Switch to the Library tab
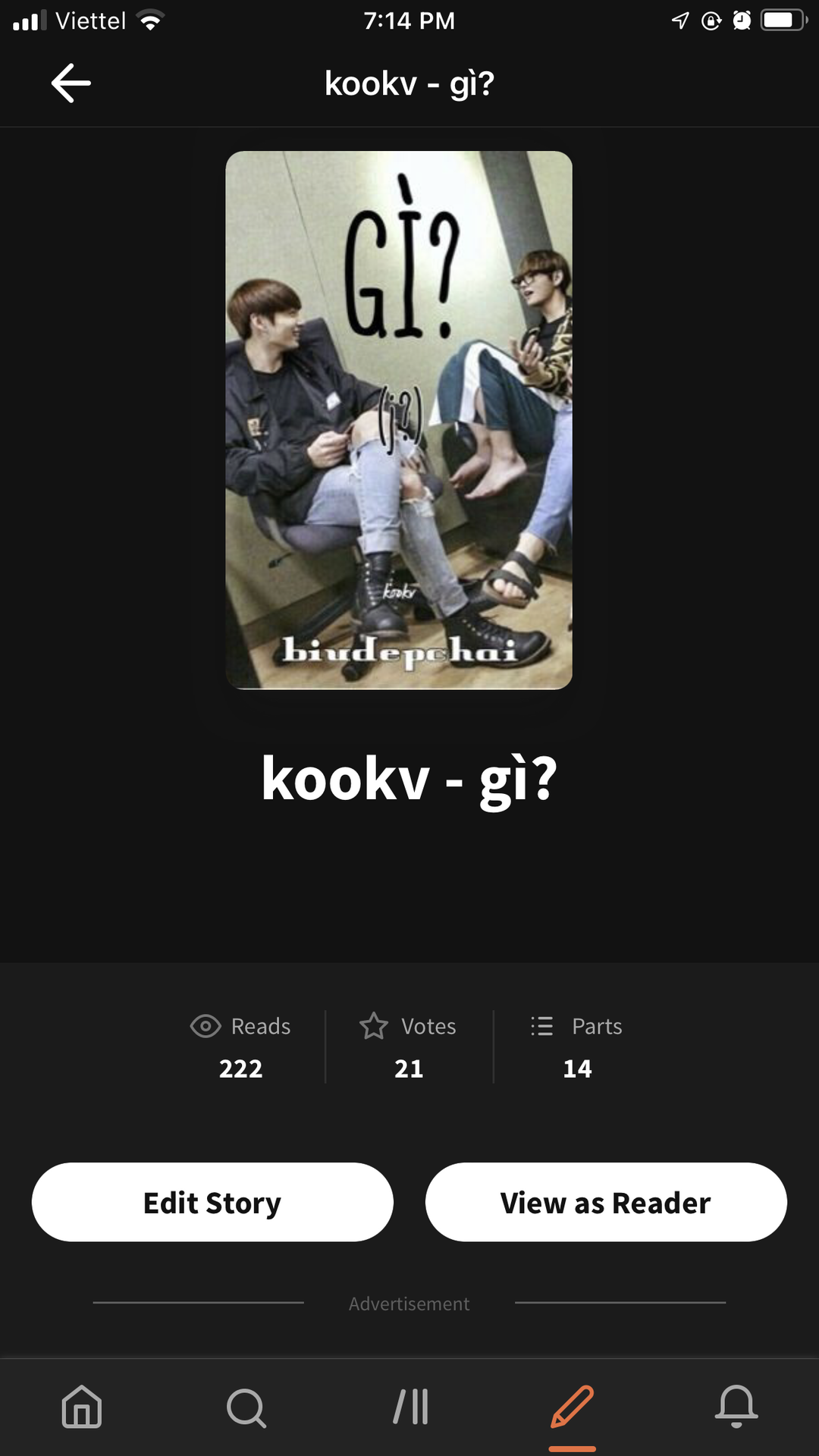Image resolution: width=819 pixels, height=1456 pixels. pyautogui.click(x=410, y=1407)
